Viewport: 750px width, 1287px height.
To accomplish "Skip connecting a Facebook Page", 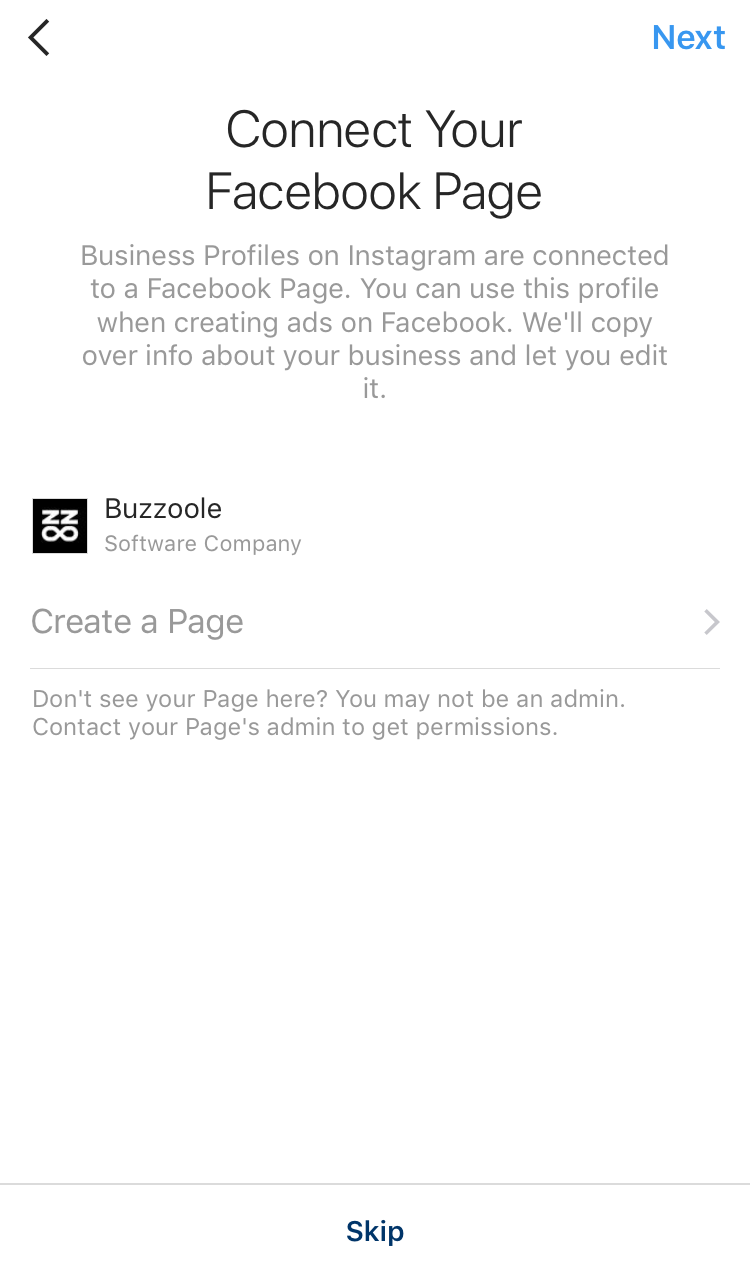I will pos(374,1231).
